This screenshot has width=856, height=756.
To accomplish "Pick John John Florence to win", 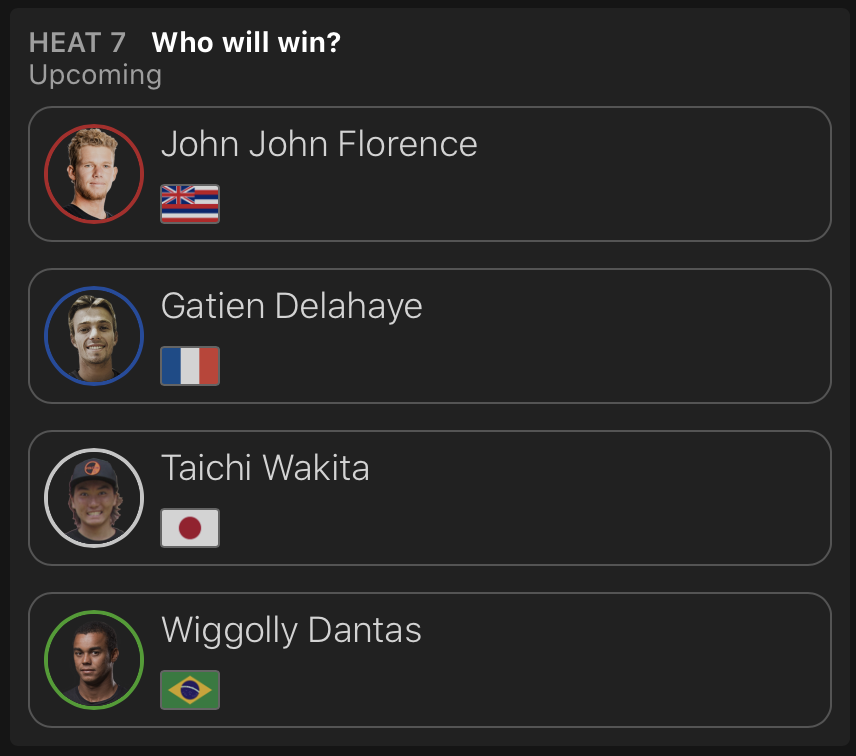I will tap(430, 174).
